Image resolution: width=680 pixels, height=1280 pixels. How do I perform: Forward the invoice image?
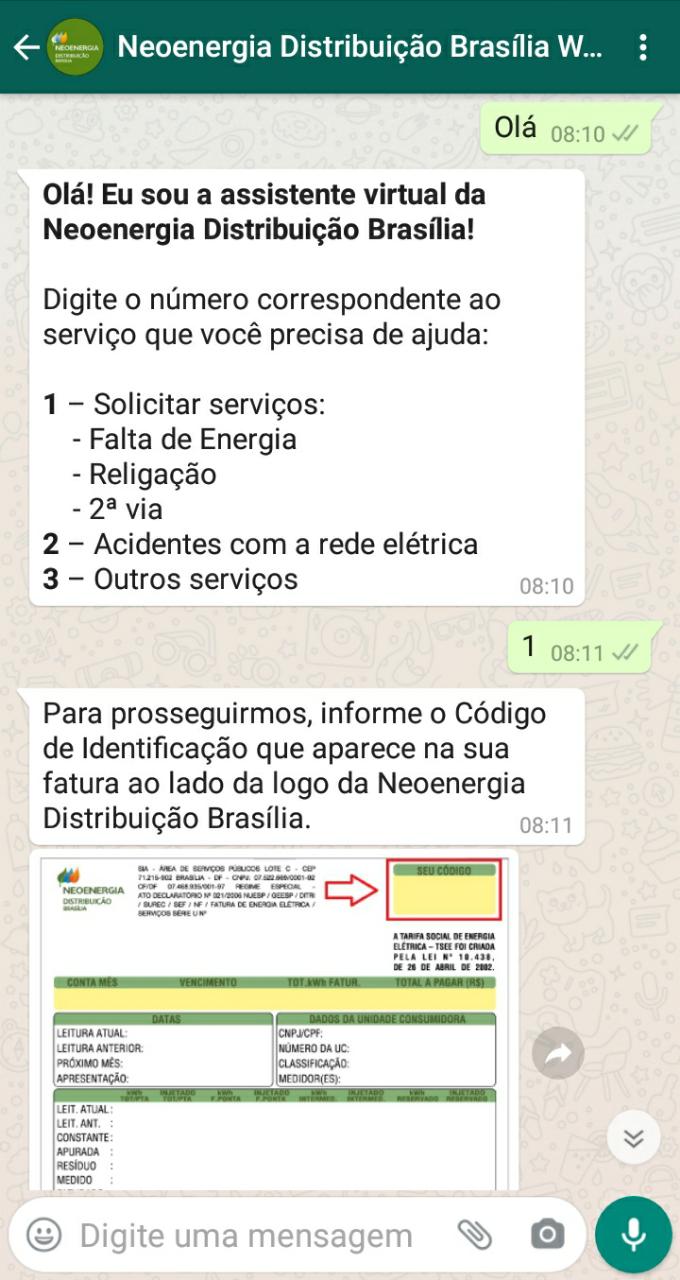click(x=558, y=1052)
